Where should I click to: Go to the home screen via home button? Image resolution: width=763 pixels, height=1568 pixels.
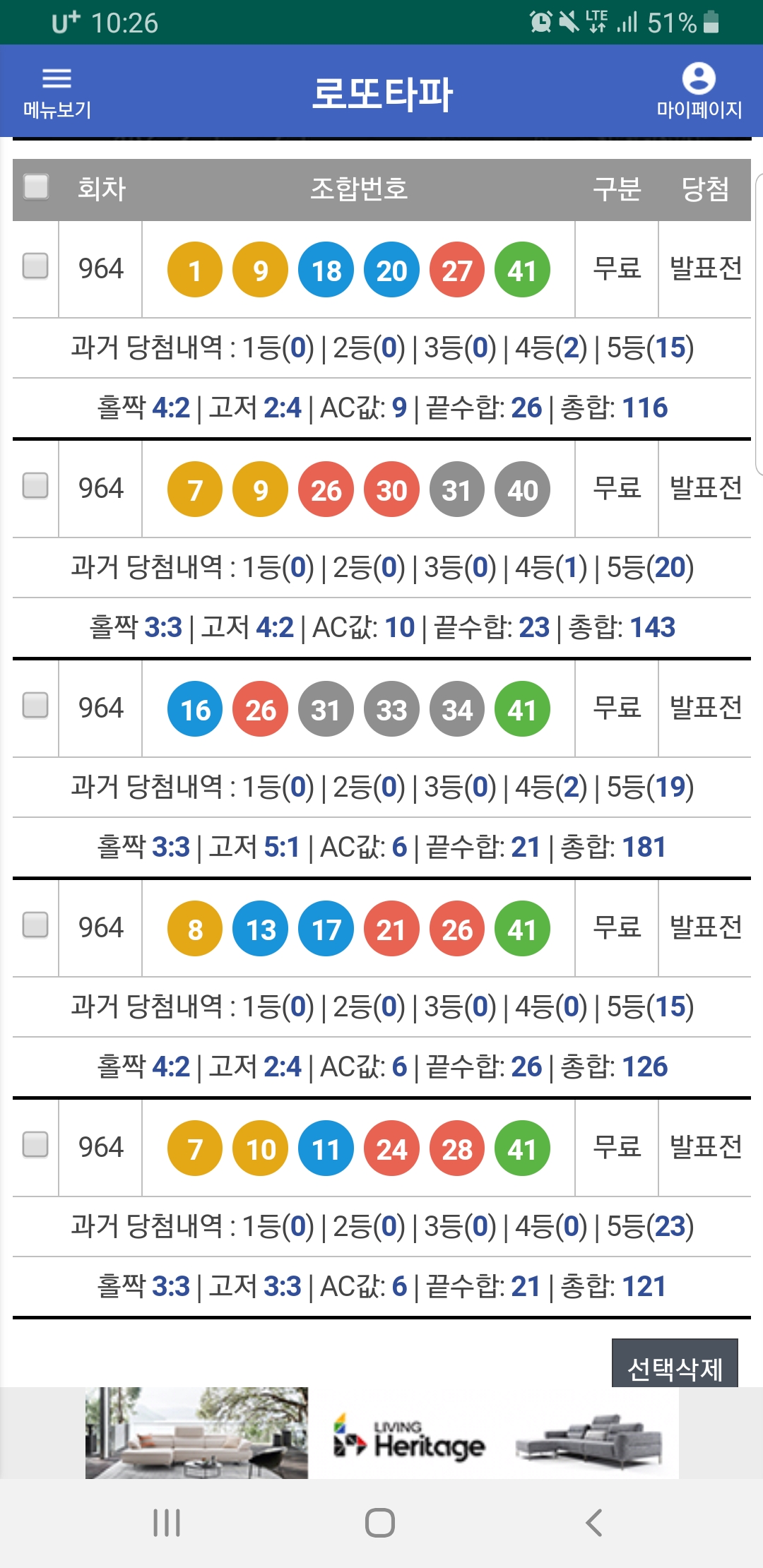click(380, 1523)
